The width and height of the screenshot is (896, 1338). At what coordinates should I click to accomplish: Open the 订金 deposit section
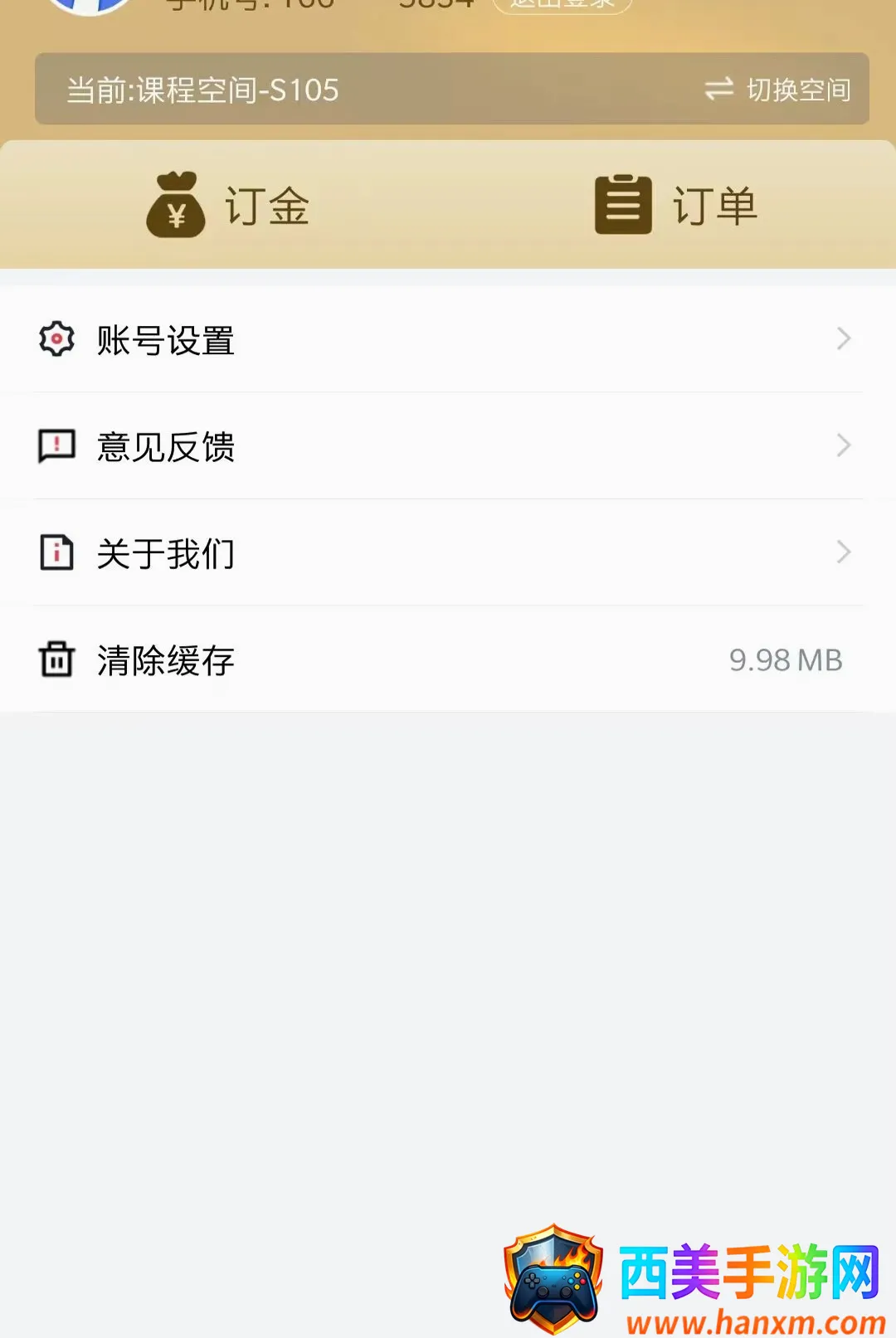[228, 205]
